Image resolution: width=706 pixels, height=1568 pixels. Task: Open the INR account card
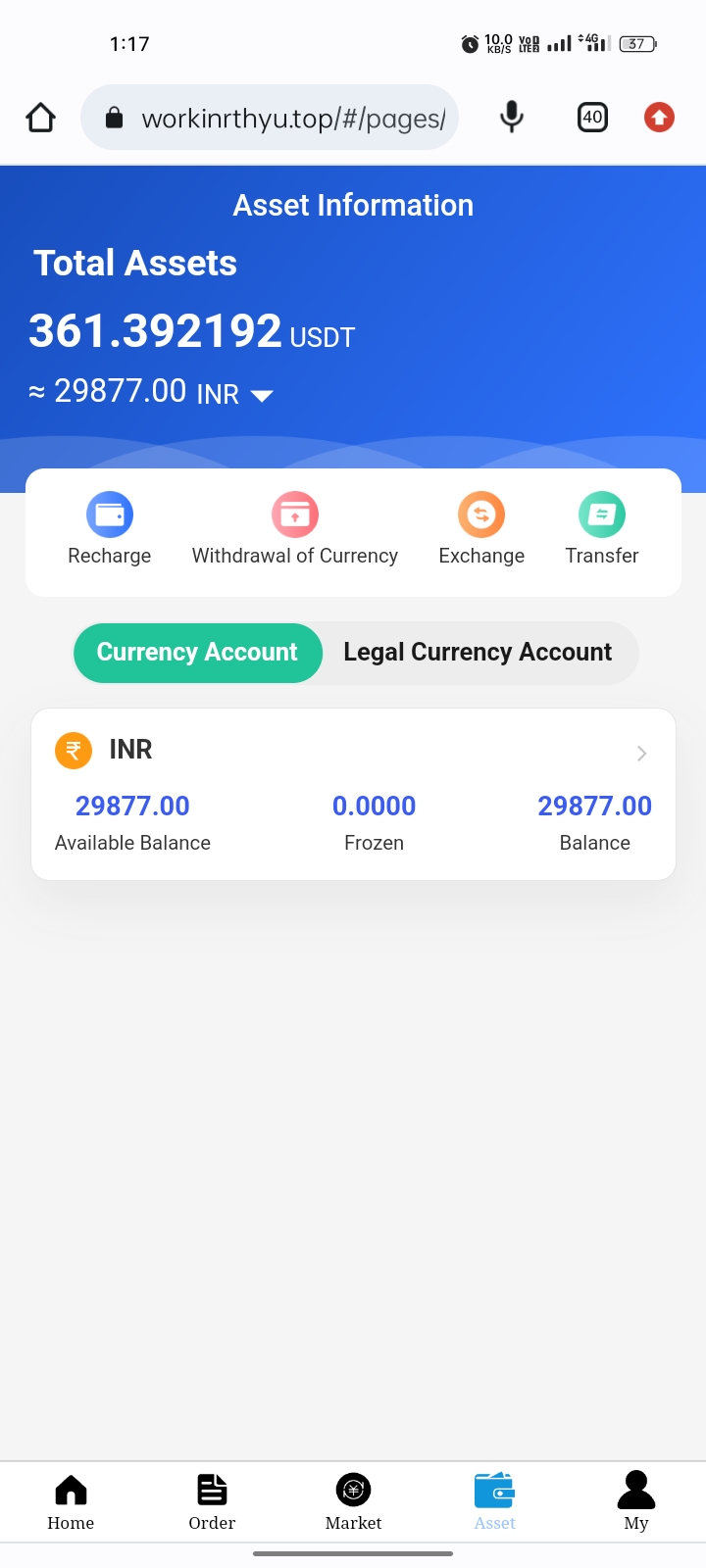point(353,794)
